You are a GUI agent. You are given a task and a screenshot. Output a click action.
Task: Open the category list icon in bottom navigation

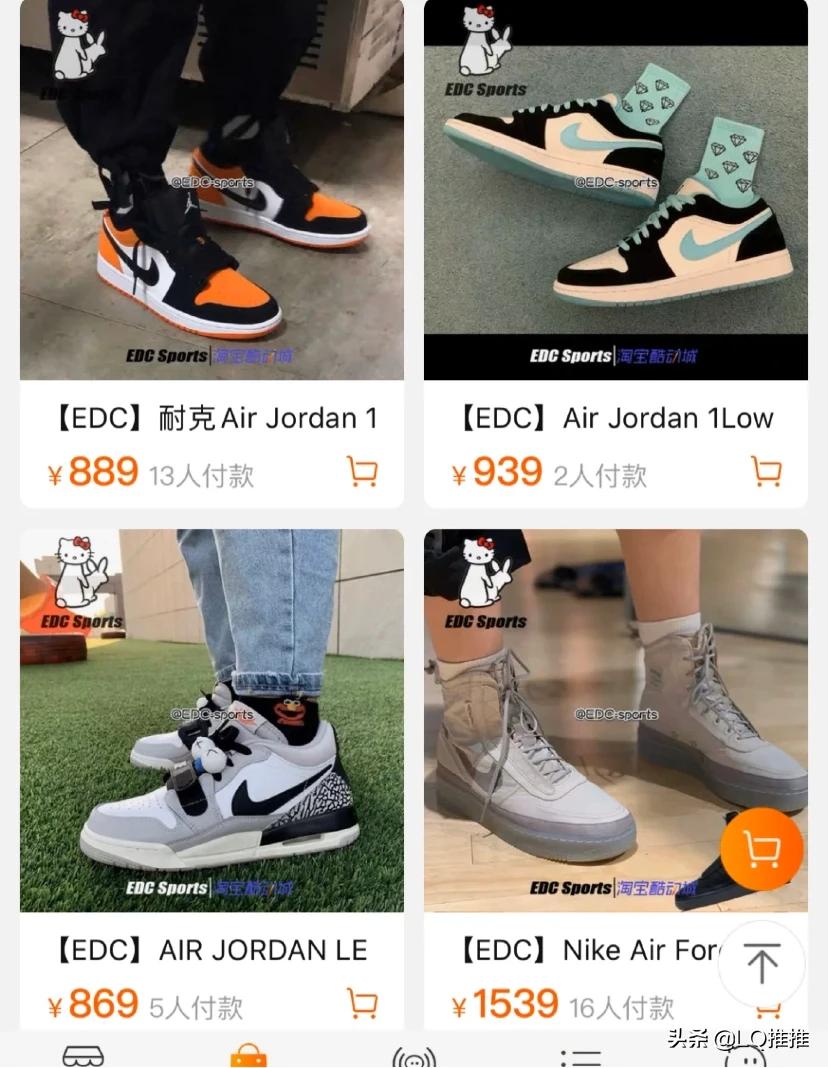(578, 1058)
